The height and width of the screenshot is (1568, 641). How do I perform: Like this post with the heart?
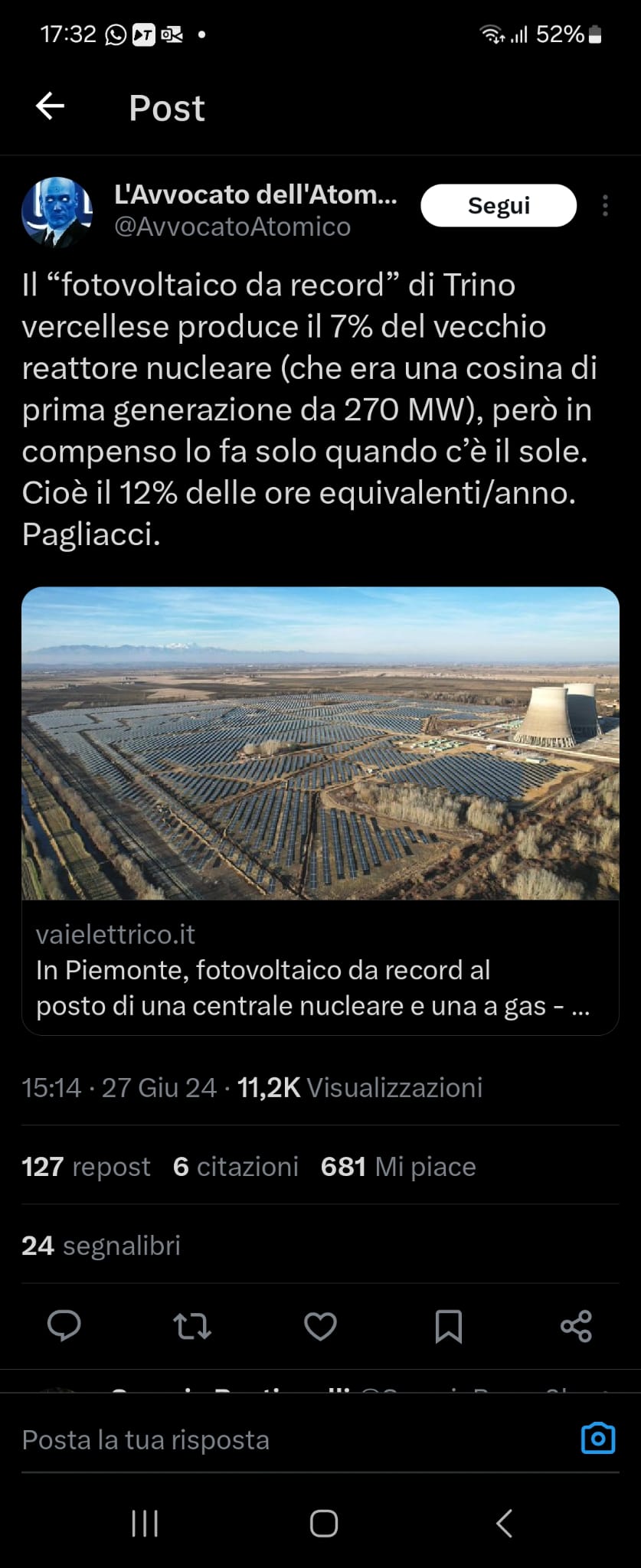click(x=320, y=1326)
